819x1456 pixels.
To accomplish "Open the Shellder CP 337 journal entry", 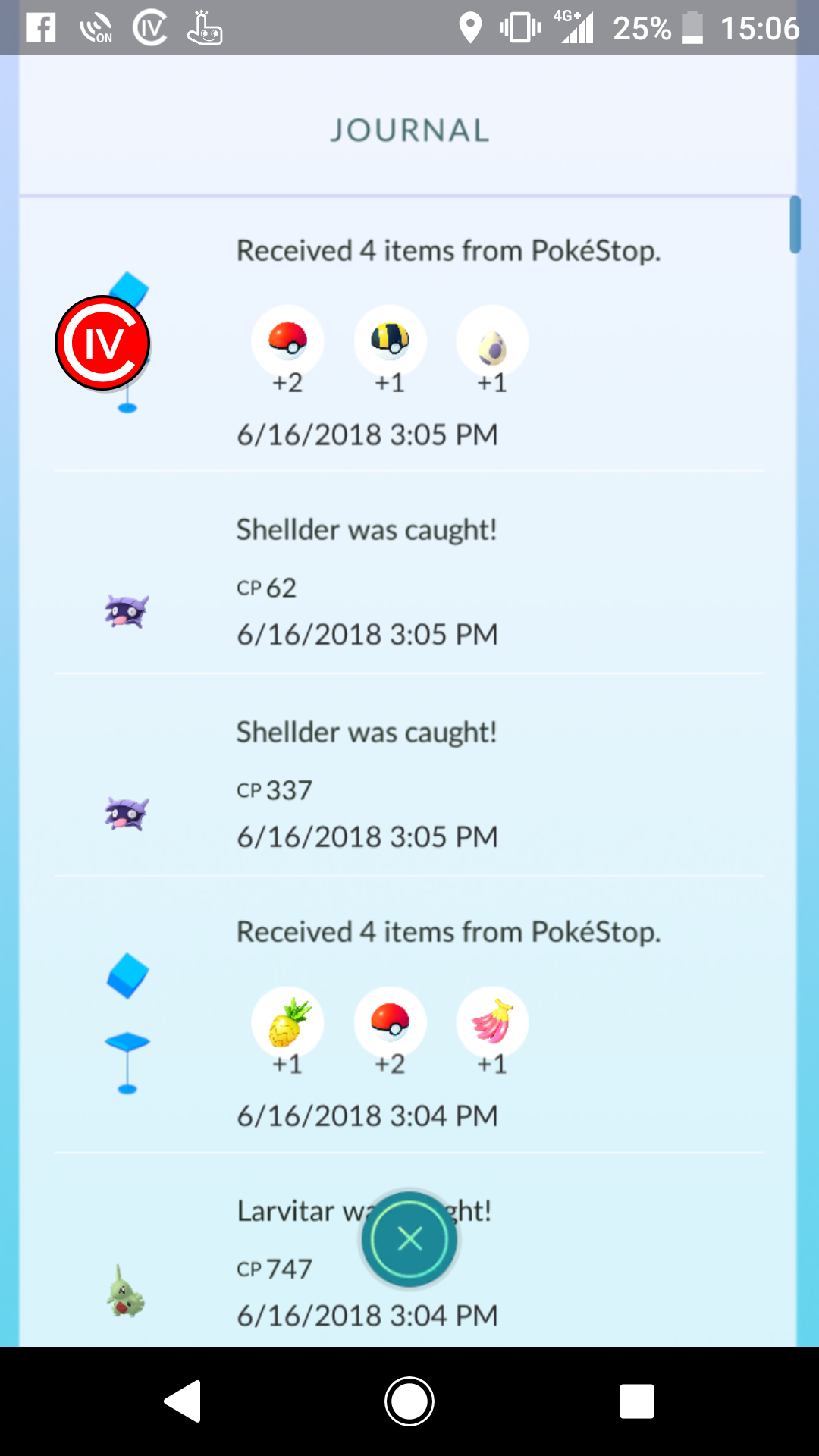I will [409, 775].
